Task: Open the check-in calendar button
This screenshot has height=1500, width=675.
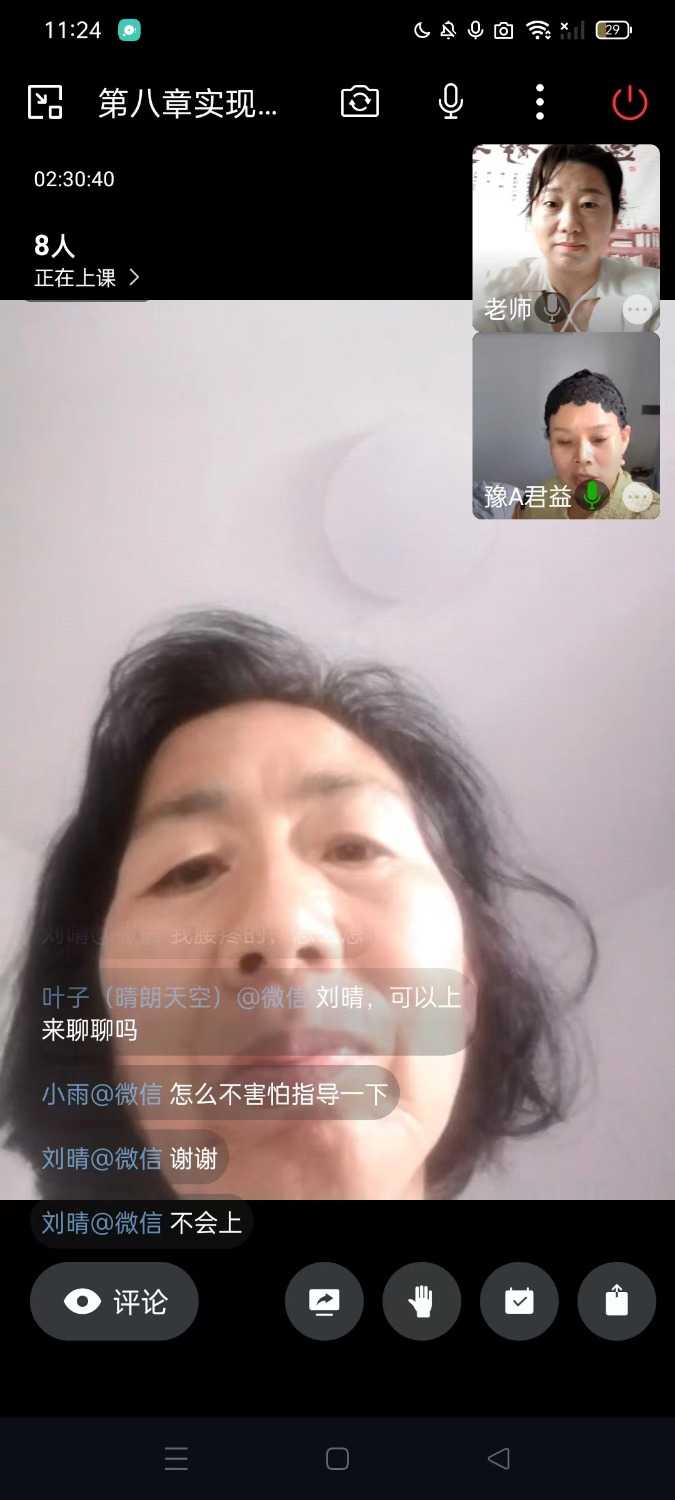Action: click(x=519, y=1301)
